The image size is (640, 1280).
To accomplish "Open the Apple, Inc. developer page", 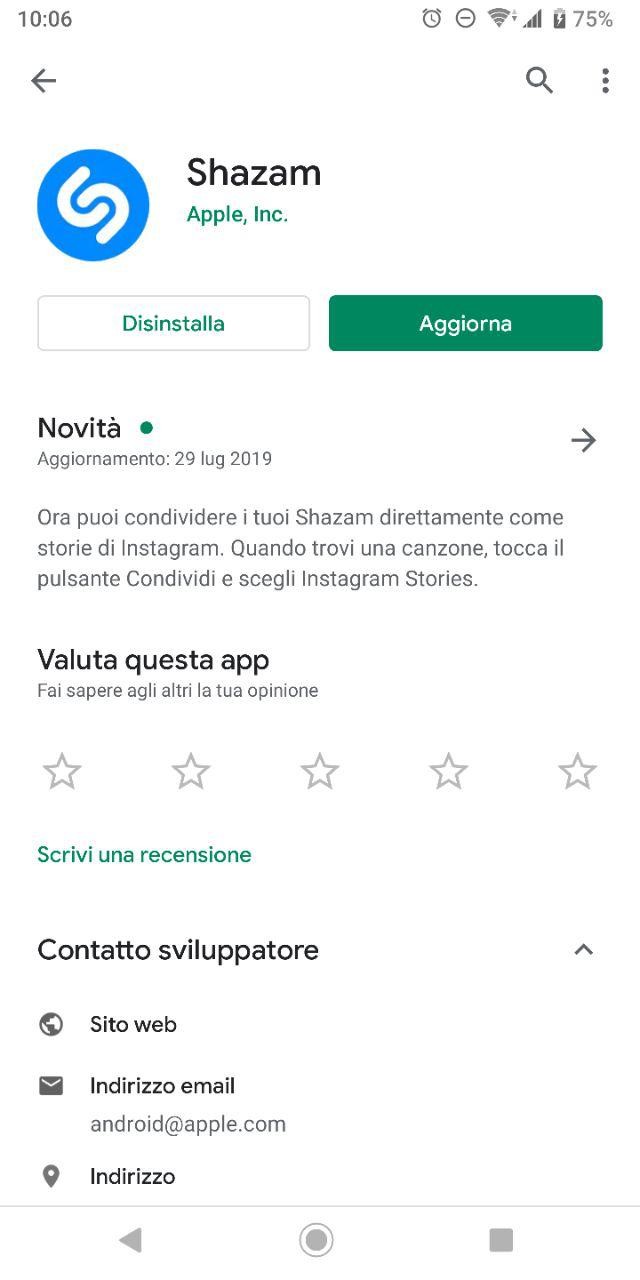I will pyautogui.click(x=237, y=214).
